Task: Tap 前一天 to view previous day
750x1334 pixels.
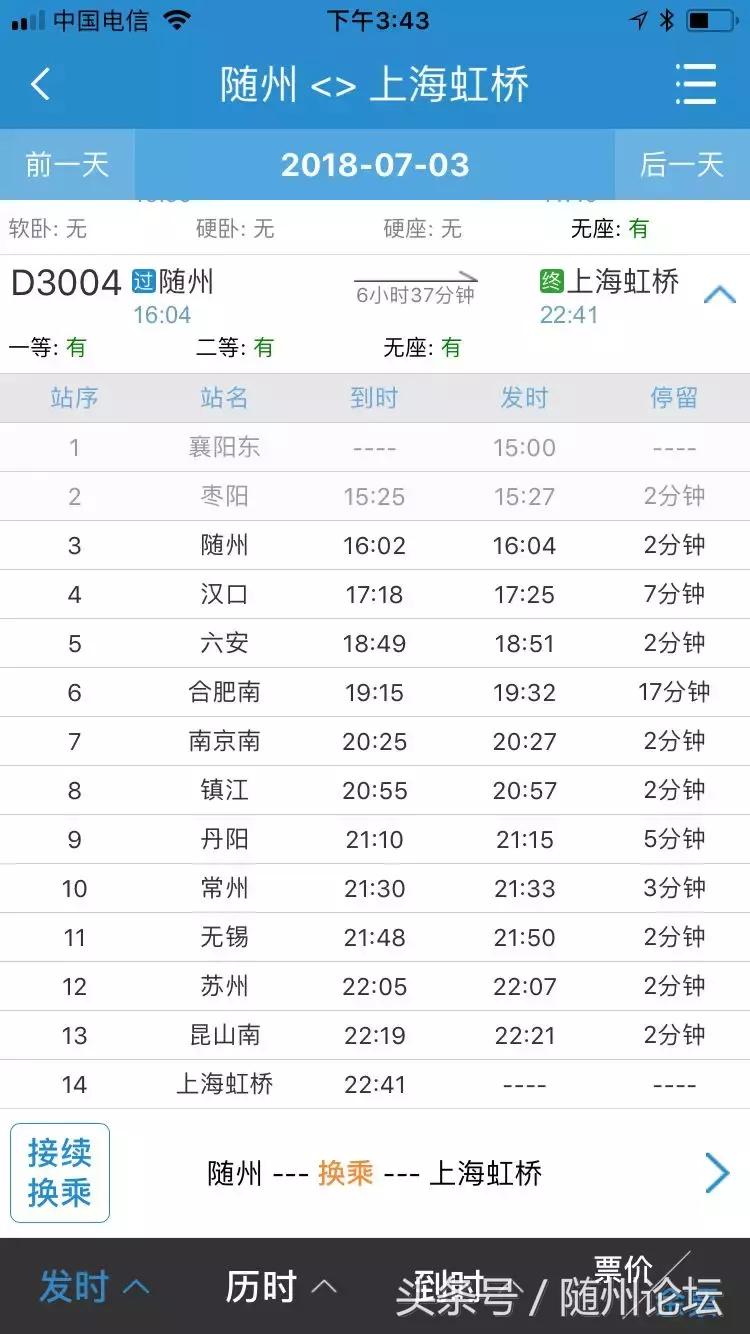Action: pyautogui.click(x=66, y=166)
